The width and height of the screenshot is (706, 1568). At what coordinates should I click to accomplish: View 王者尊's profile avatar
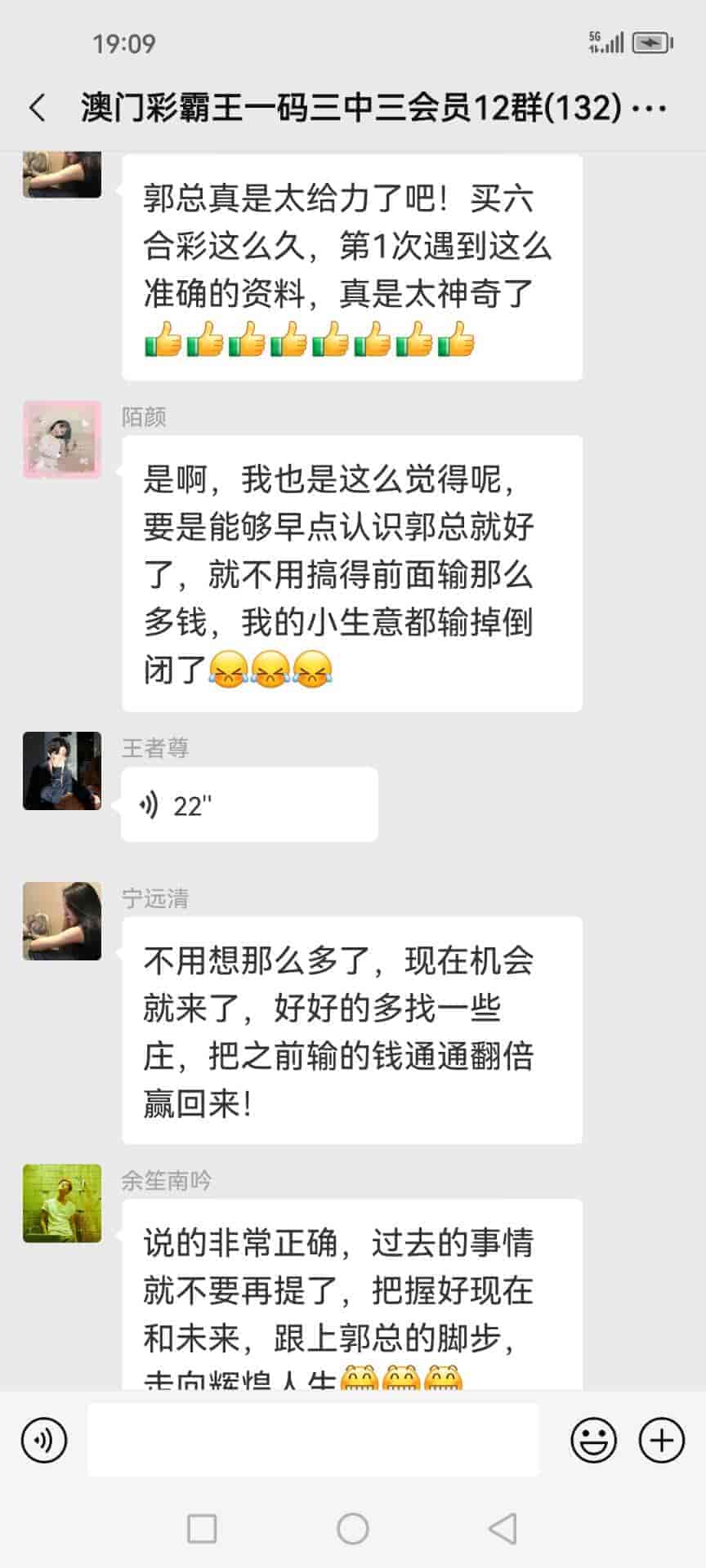(x=62, y=771)
